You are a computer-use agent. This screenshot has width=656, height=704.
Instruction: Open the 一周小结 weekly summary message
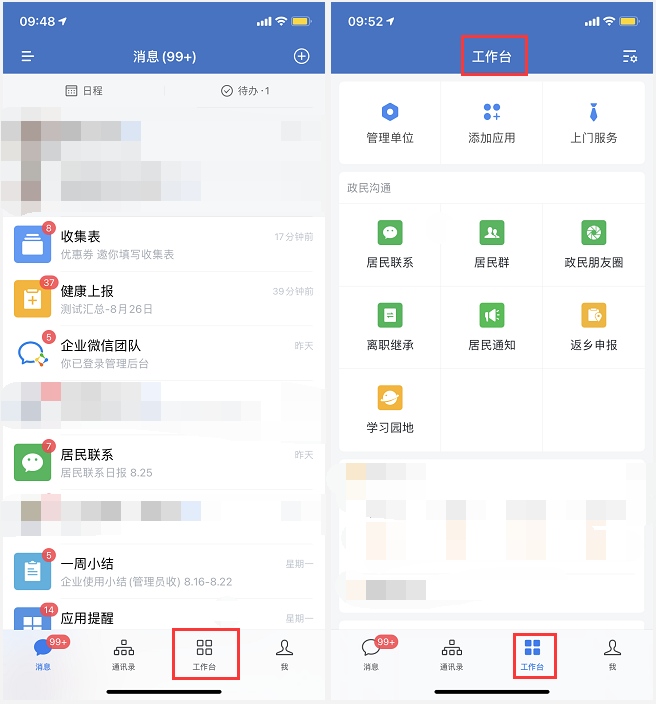tap(164, 571)
